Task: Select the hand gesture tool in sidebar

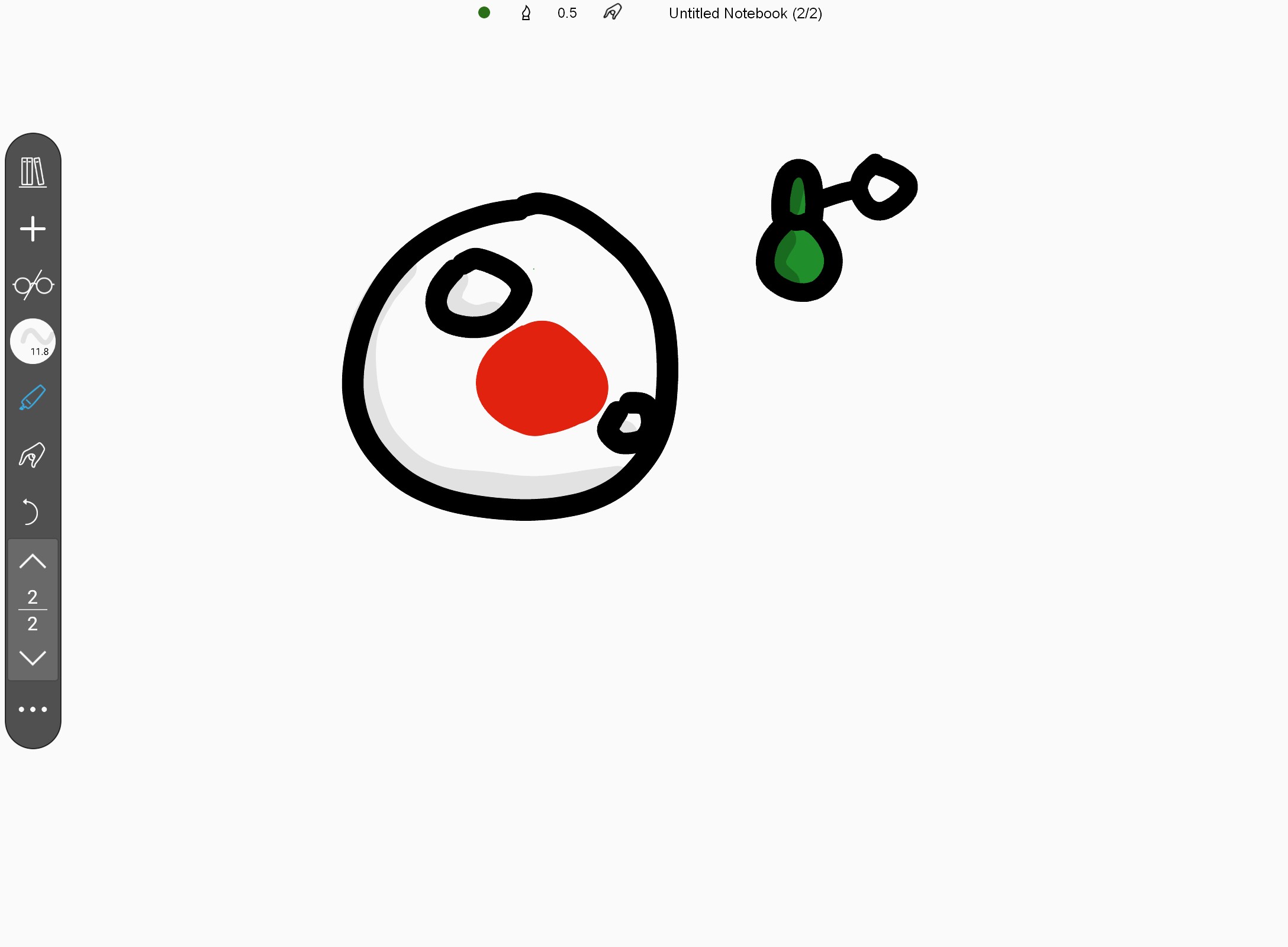Action: (x=33, y=455)
